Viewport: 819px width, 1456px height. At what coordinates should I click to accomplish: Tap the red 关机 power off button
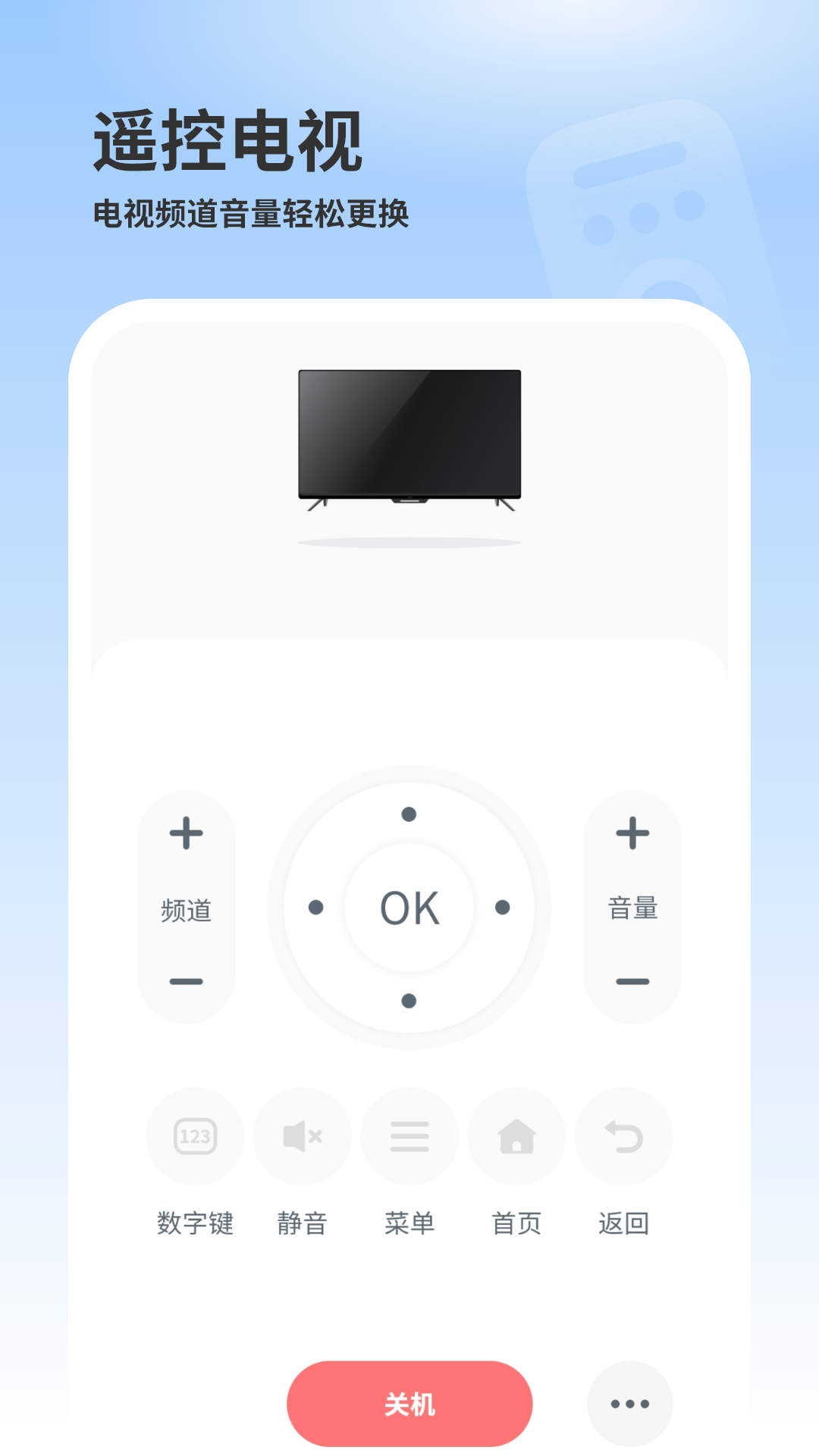(x=409, y=1404)
